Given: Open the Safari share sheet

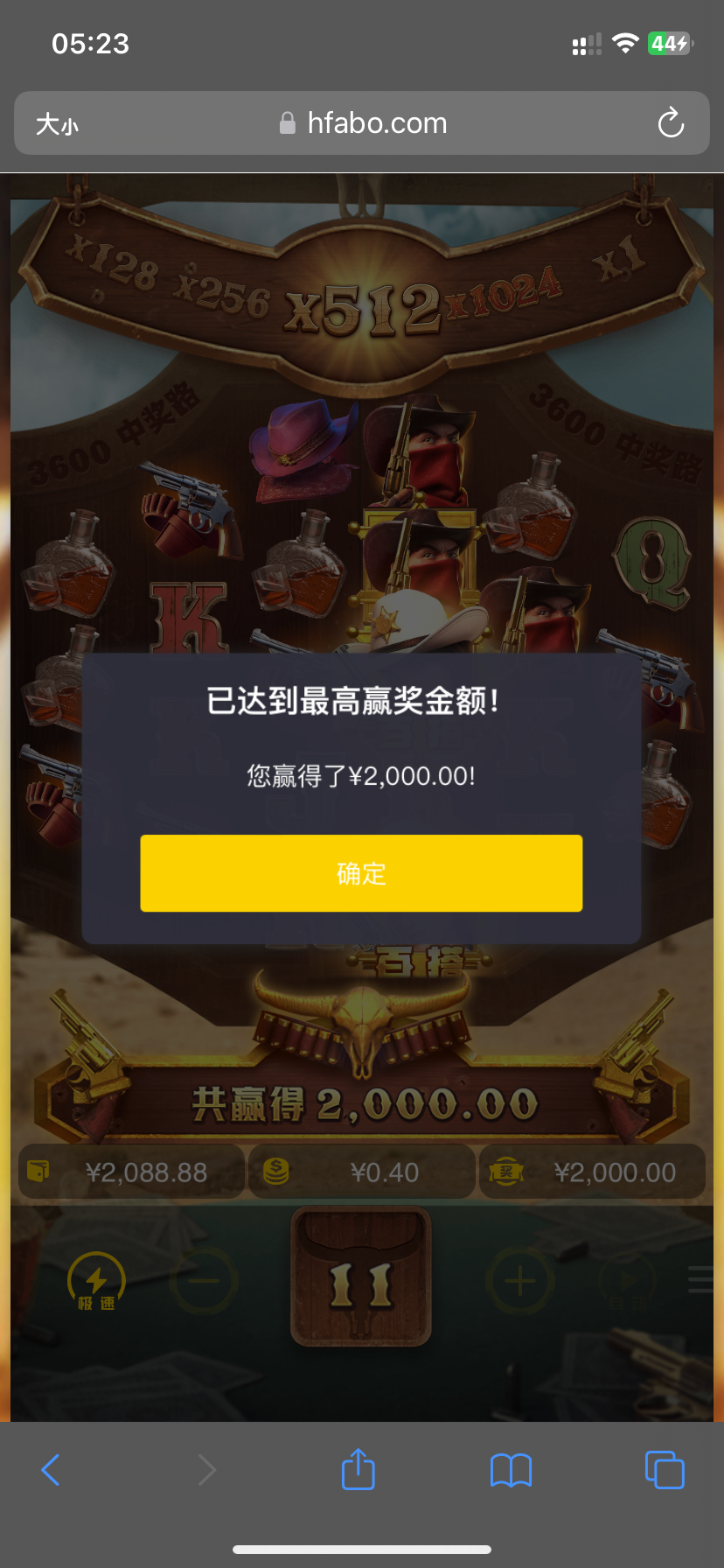Looking at the screenshot, I should tap(358, 1470).
